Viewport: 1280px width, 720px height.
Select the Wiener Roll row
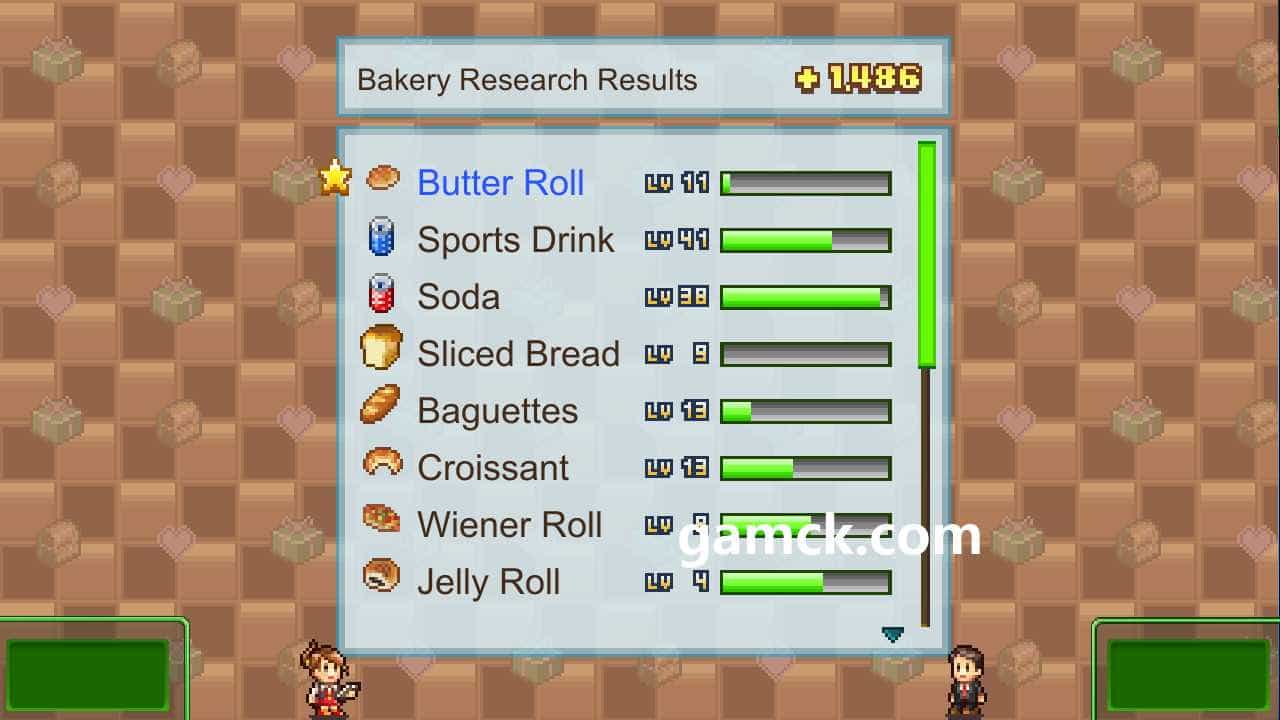pyautogui.click(x=509, y=525)
